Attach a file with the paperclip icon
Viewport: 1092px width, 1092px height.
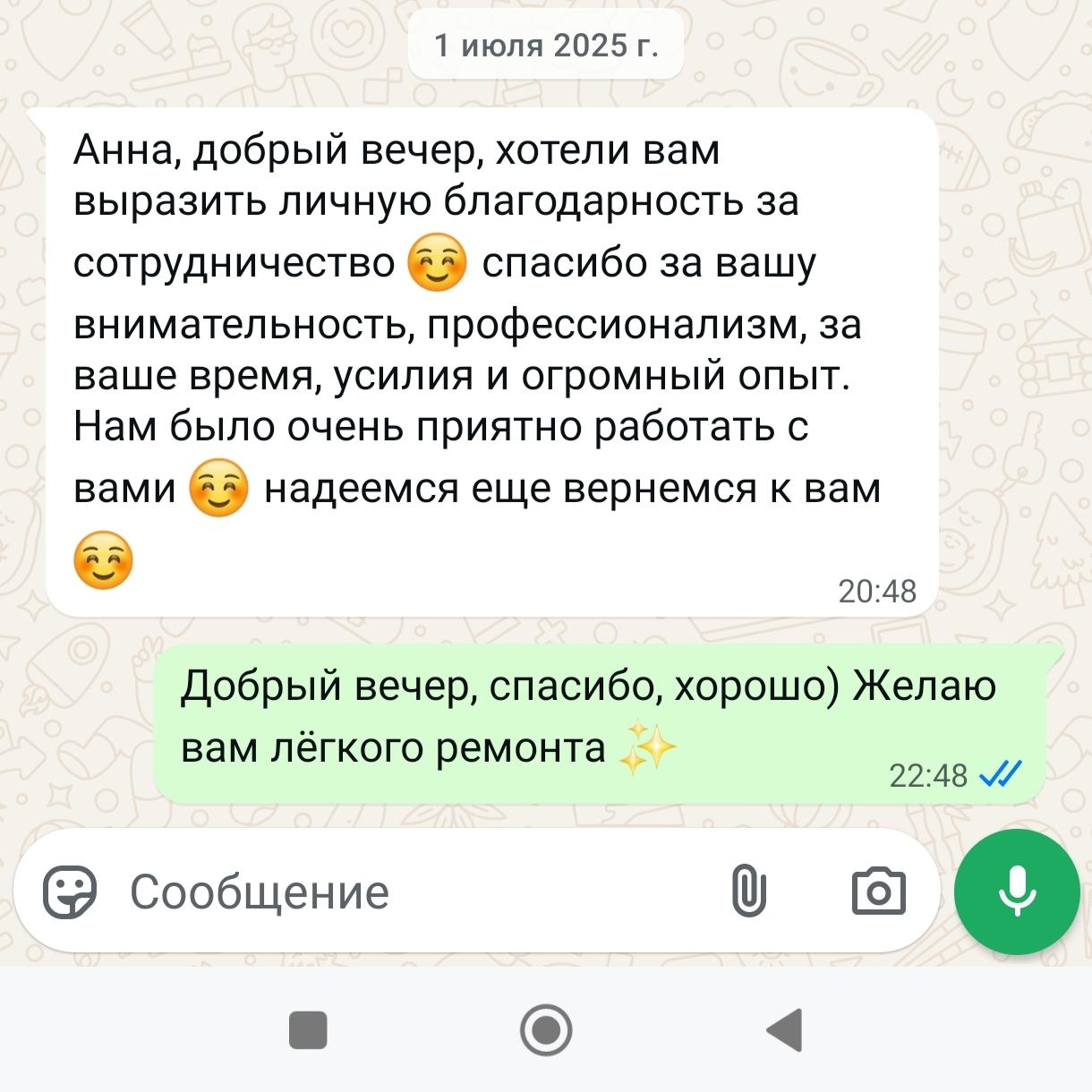click(748, 892)
